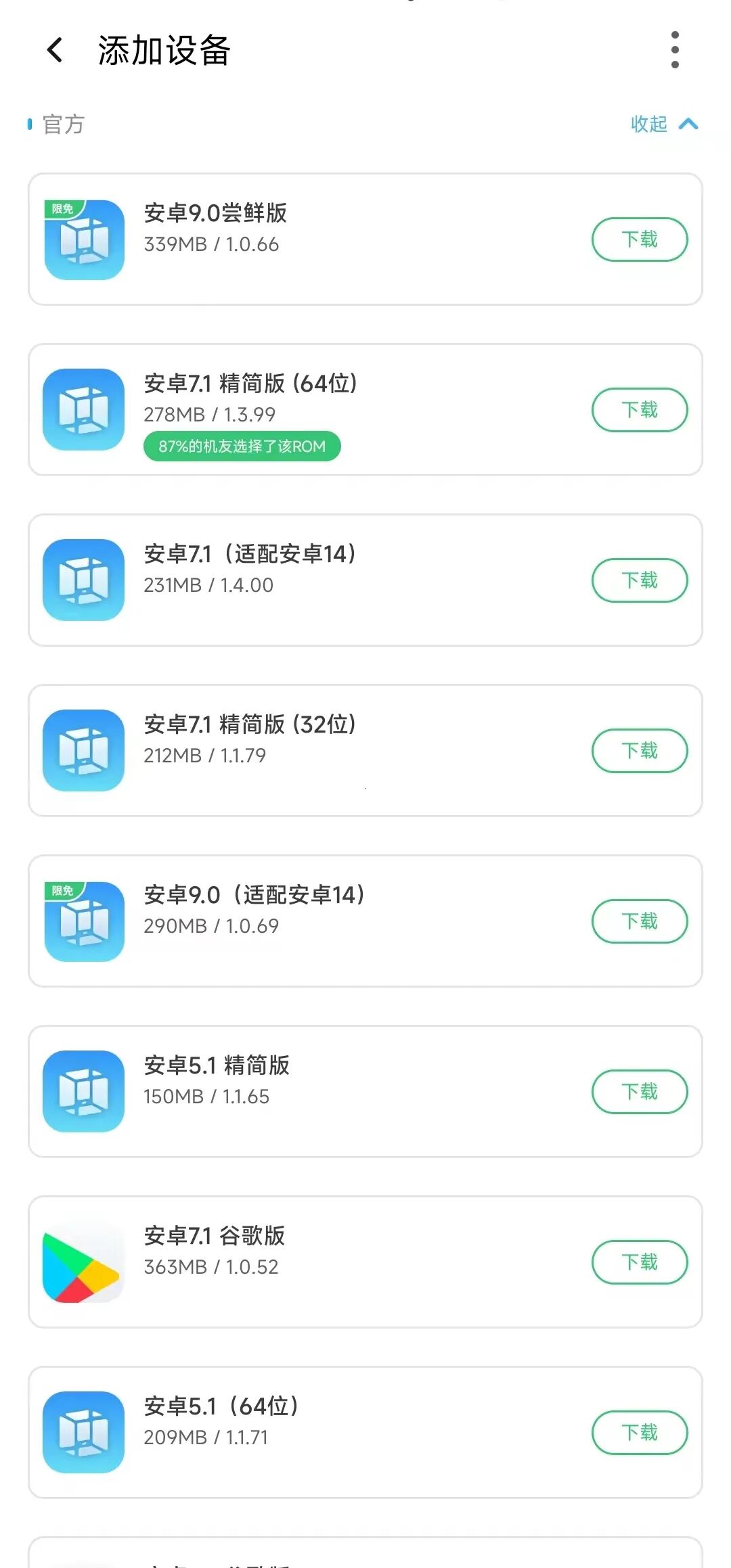731x1568 pixels.
Task: Click the 安卓5.1 精简版 ROM icon
Action: 83,1091
